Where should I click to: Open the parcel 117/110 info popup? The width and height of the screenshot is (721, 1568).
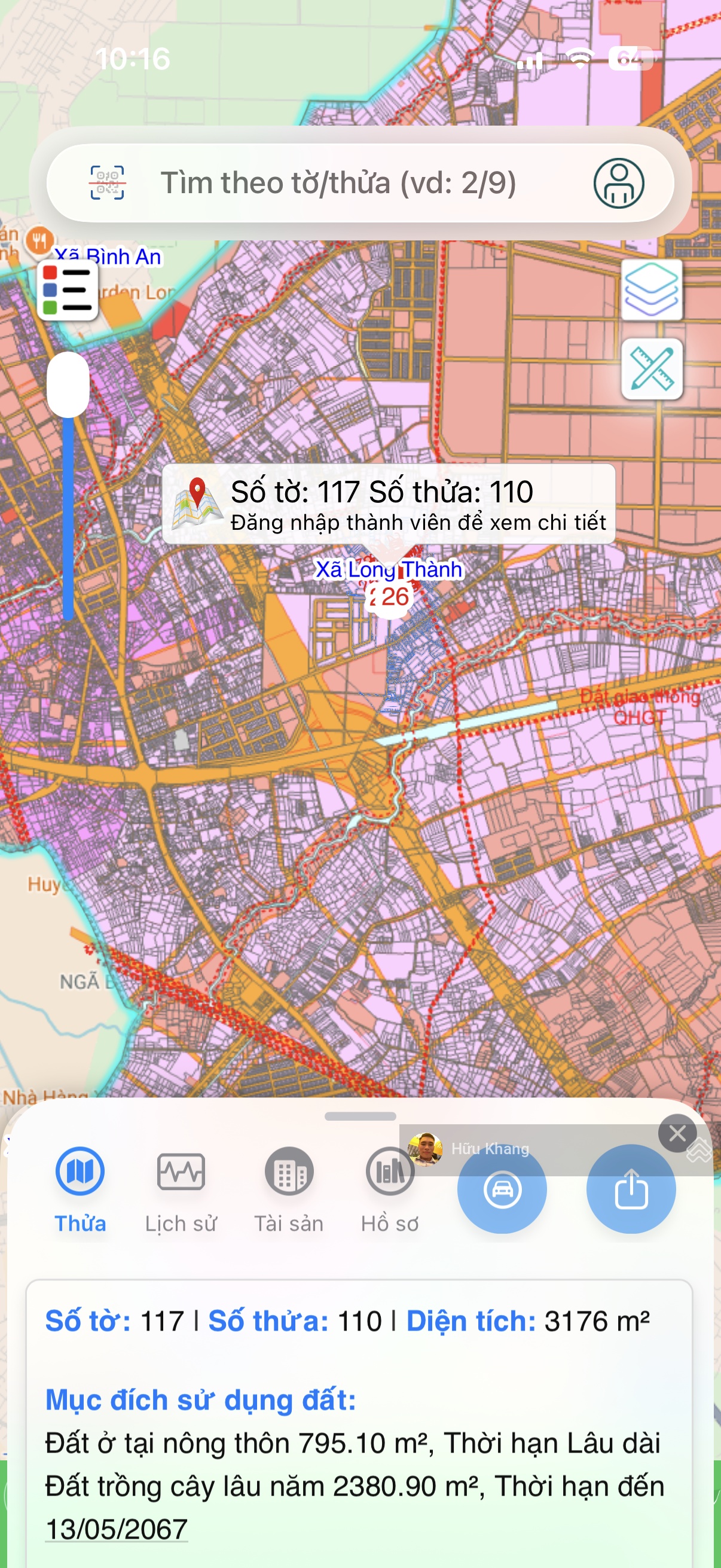pyautogui.click(x=389, y=504)
